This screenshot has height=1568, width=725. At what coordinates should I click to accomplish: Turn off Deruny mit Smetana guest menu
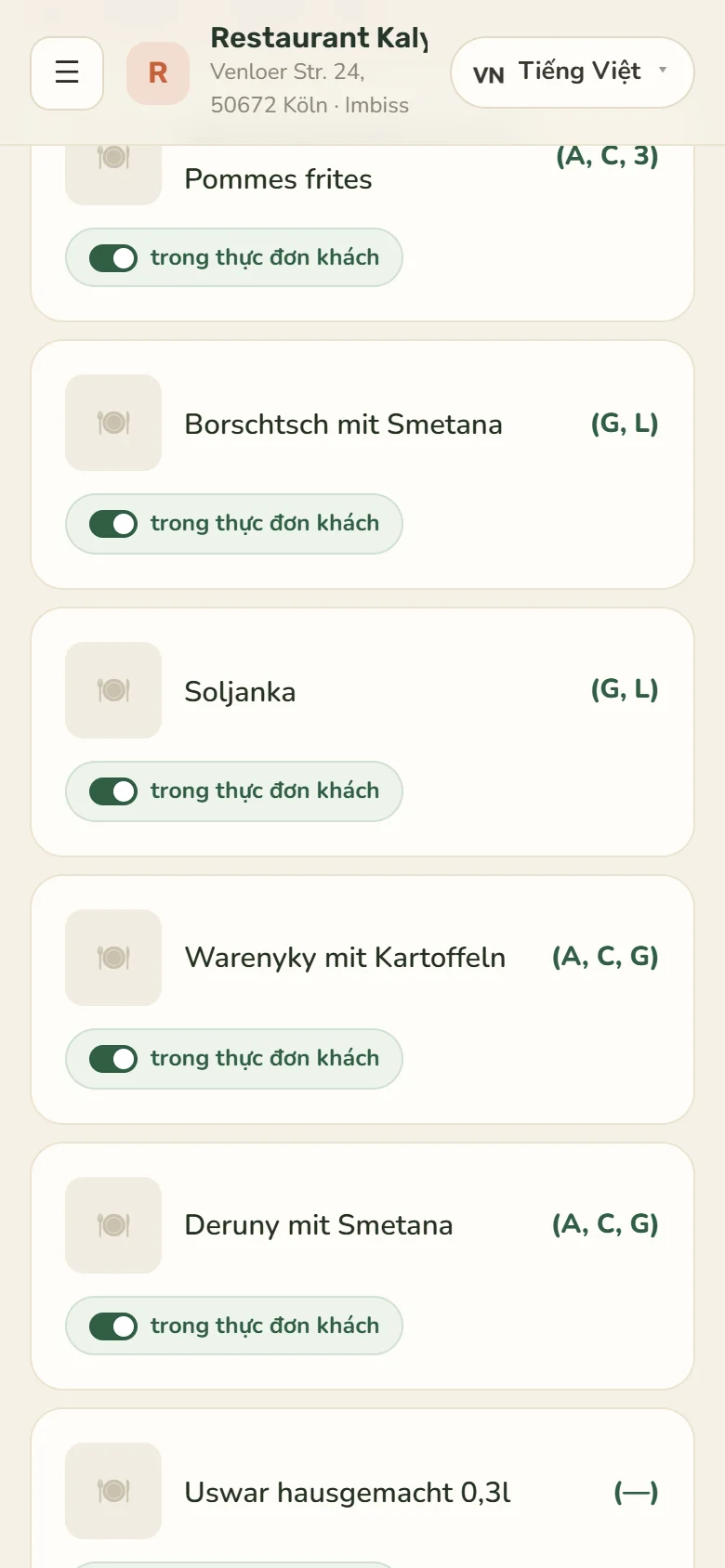tap(113, 1326)
